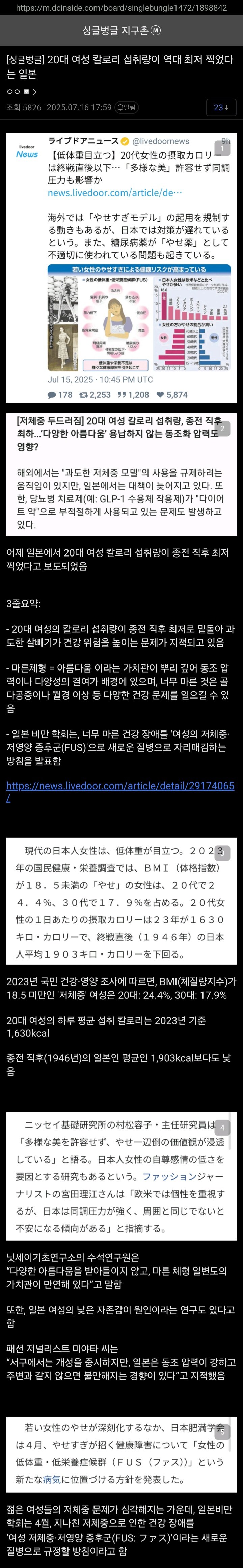Open the livedoor news article link

(120, 791)
